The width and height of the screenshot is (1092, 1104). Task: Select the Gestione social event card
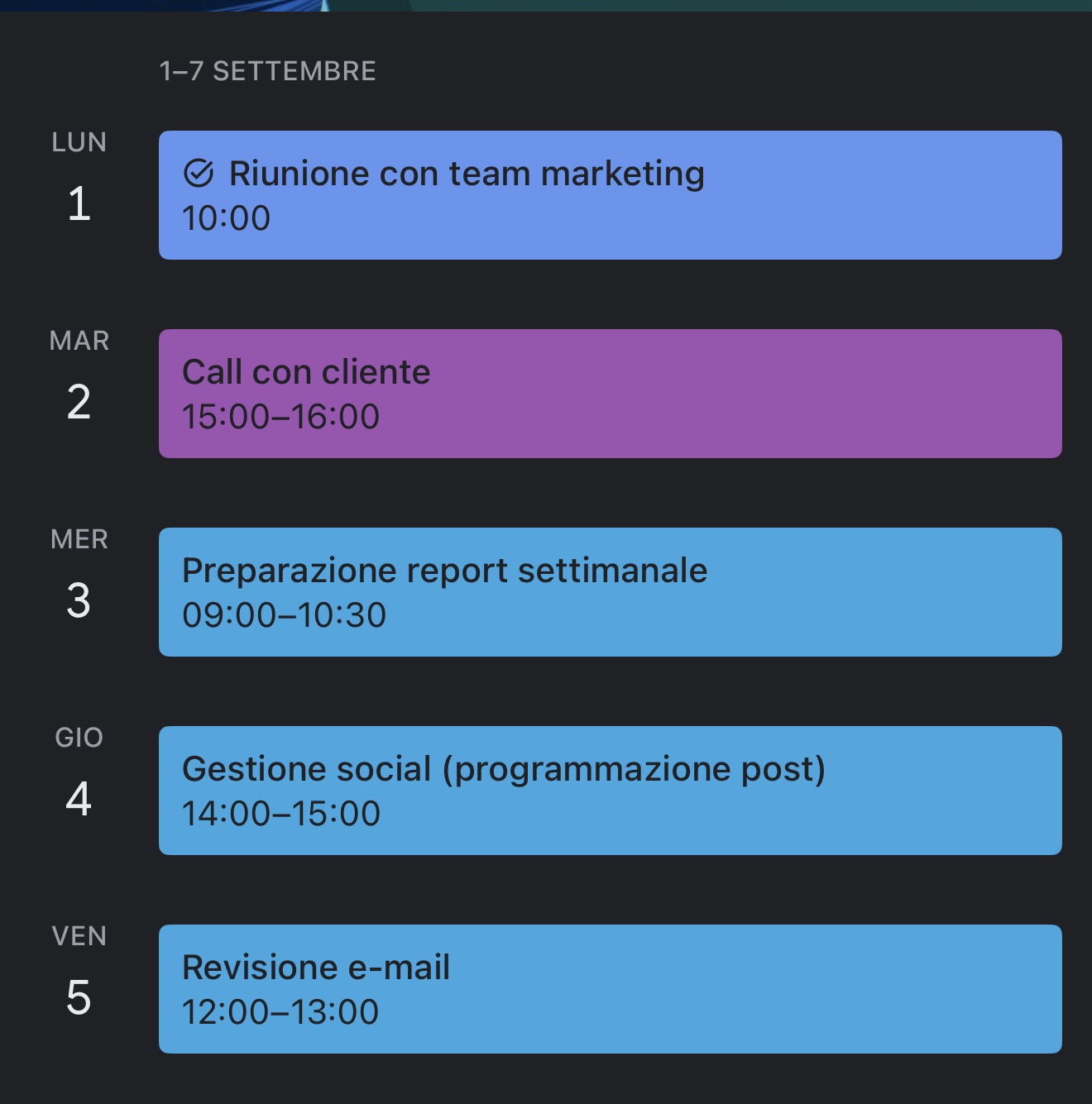610,791
